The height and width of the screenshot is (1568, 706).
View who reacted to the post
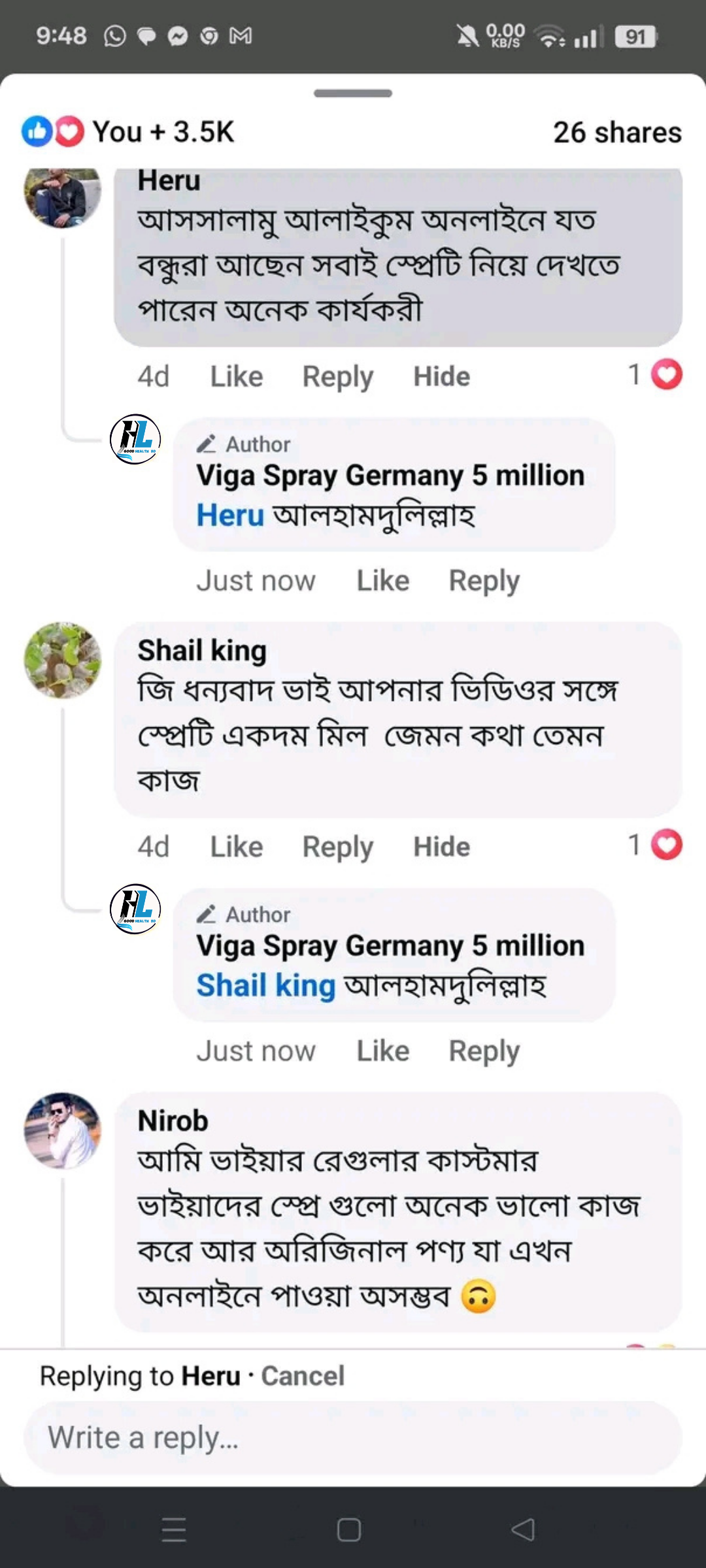click(128, 132)
